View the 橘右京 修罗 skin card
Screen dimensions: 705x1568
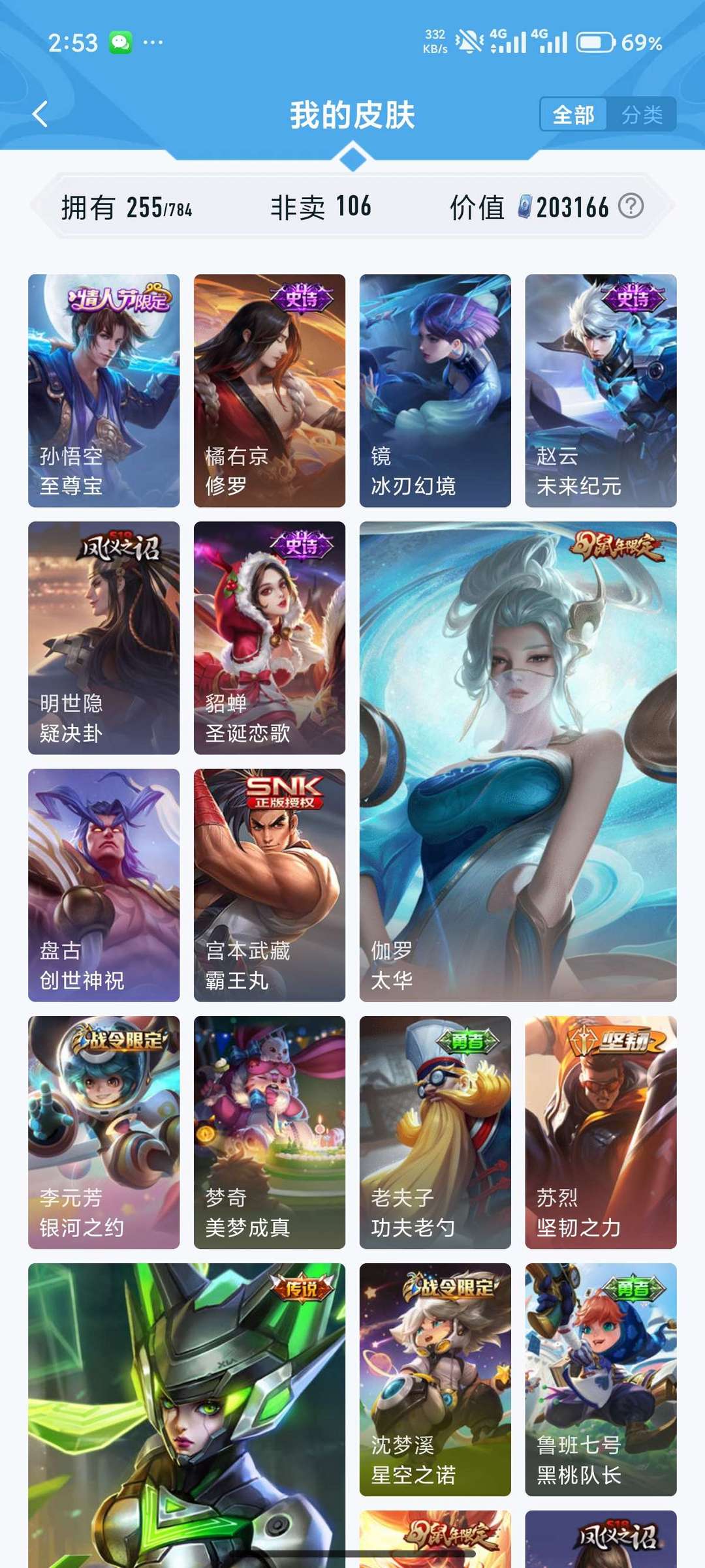[x=269, y=390]
